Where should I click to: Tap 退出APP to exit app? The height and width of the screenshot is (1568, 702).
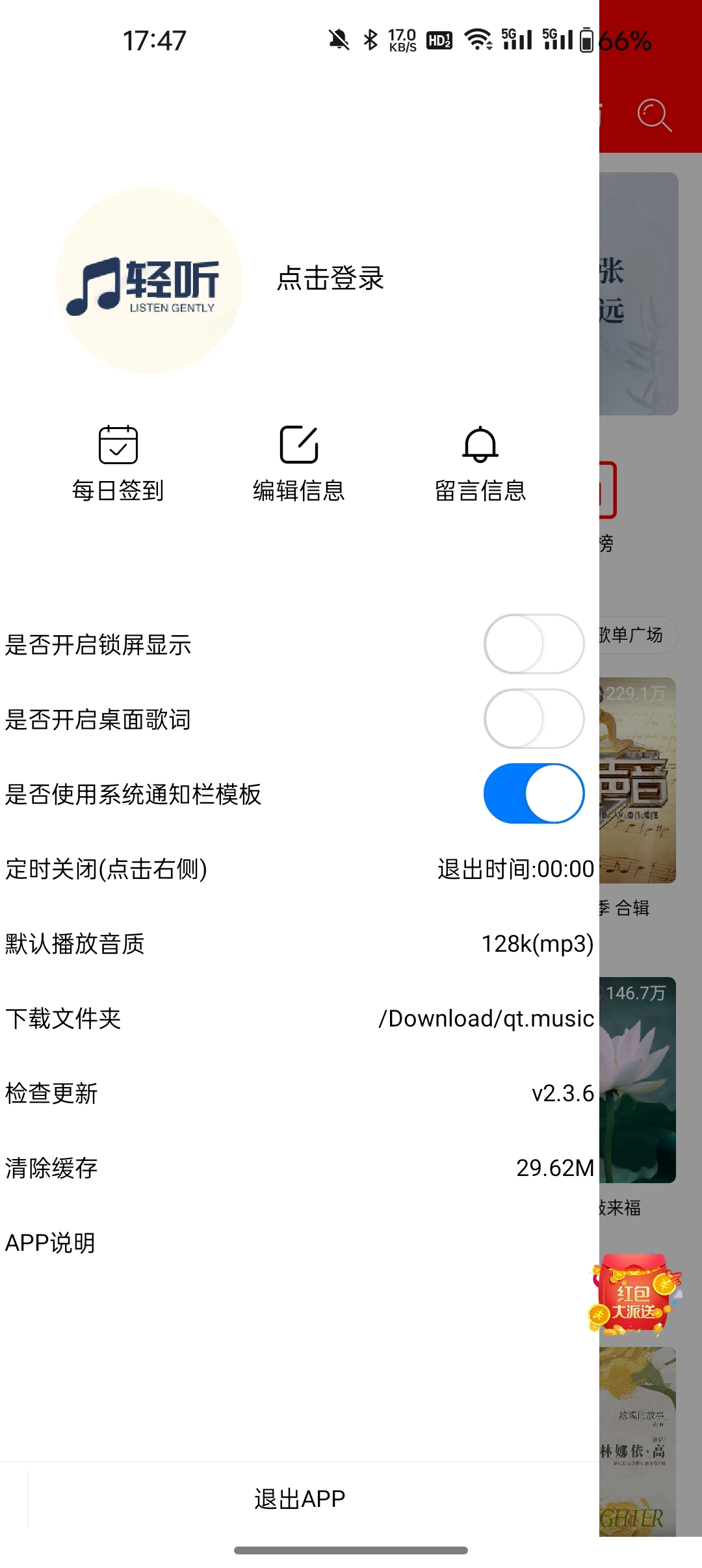[299, 1499]
